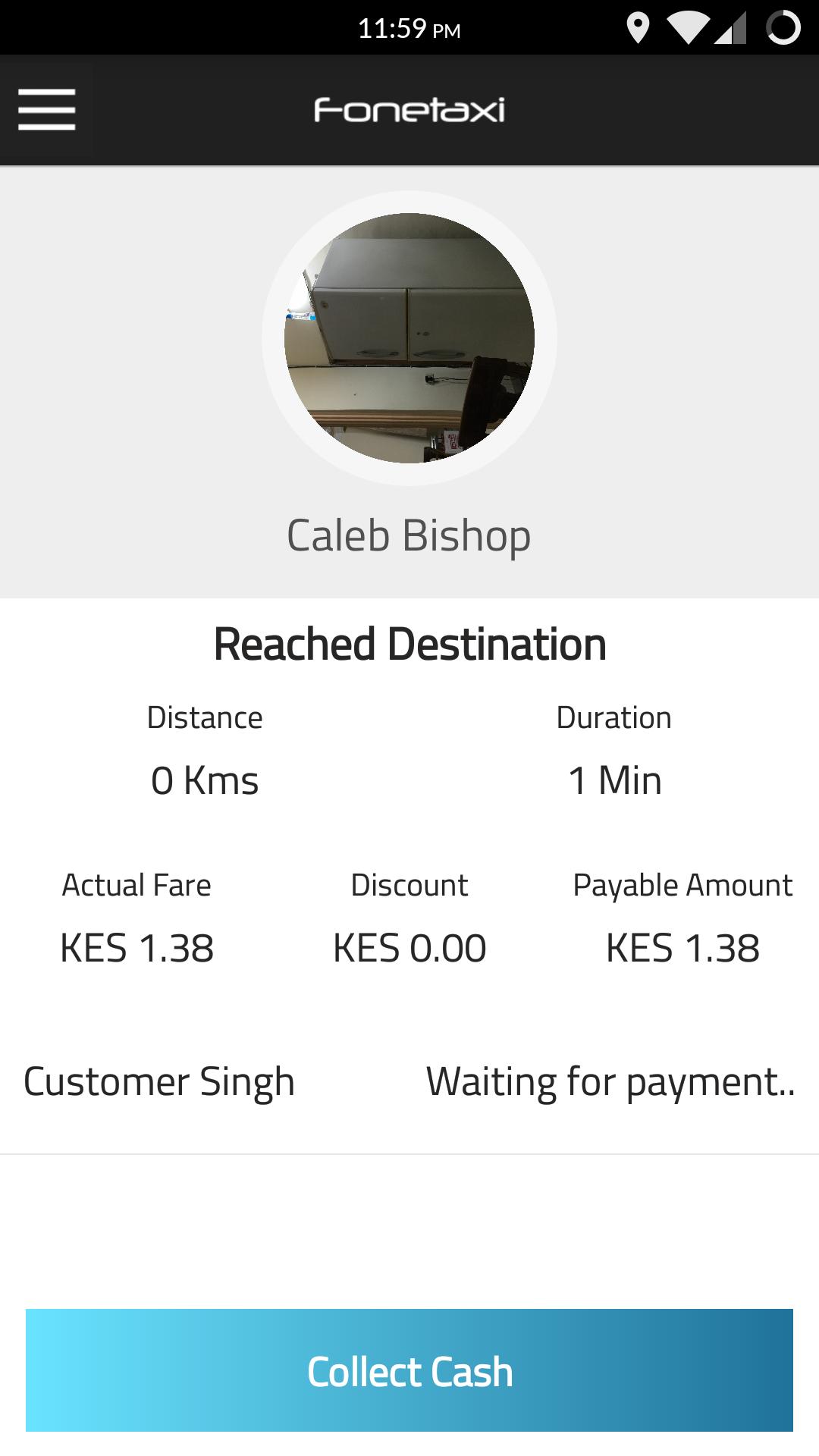Open the navigation drawer menu
Viewport: 819px width, 1456px height.
(x=46, y=110)
